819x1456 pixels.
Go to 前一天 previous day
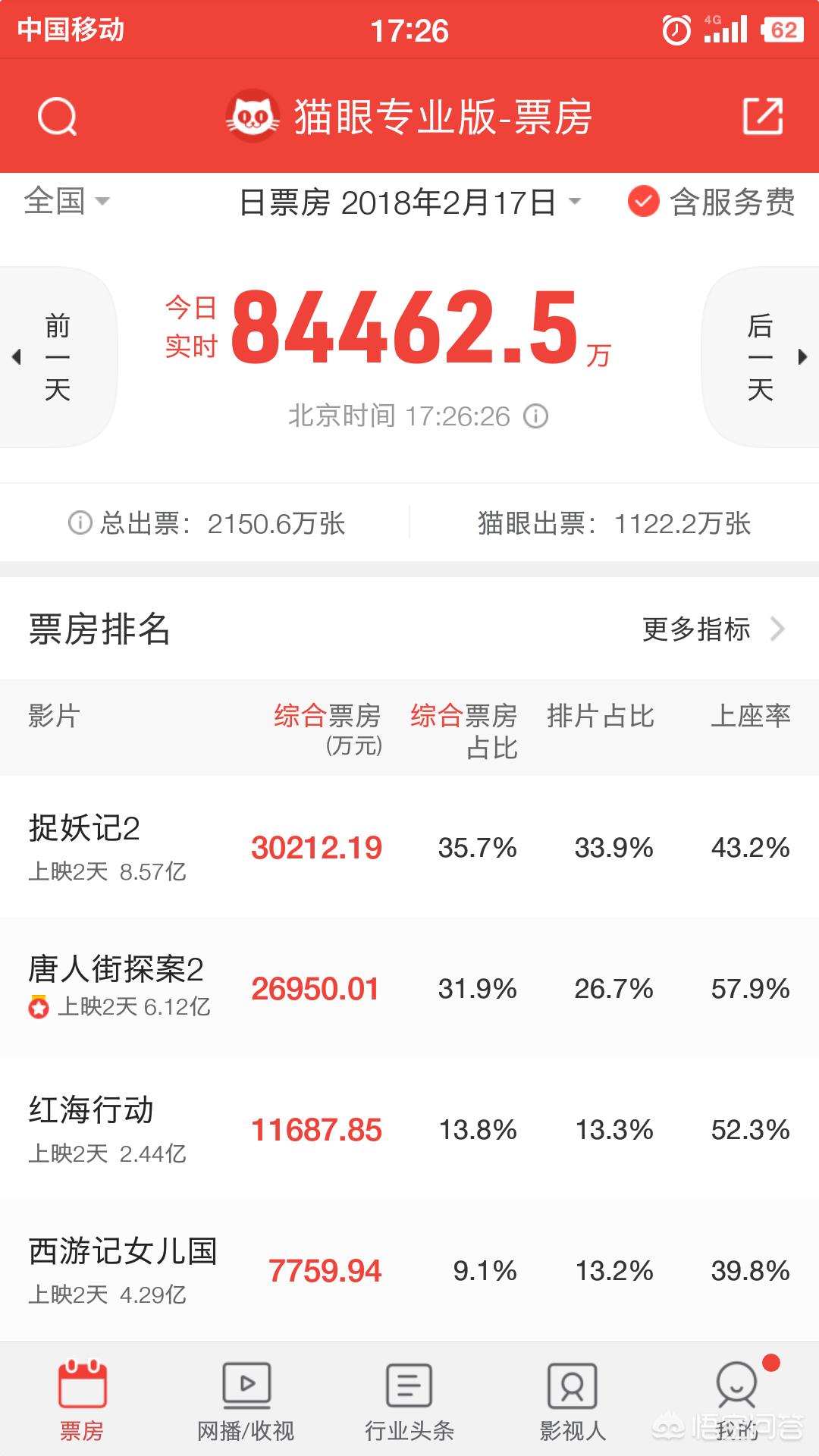[x=57, y=357]
